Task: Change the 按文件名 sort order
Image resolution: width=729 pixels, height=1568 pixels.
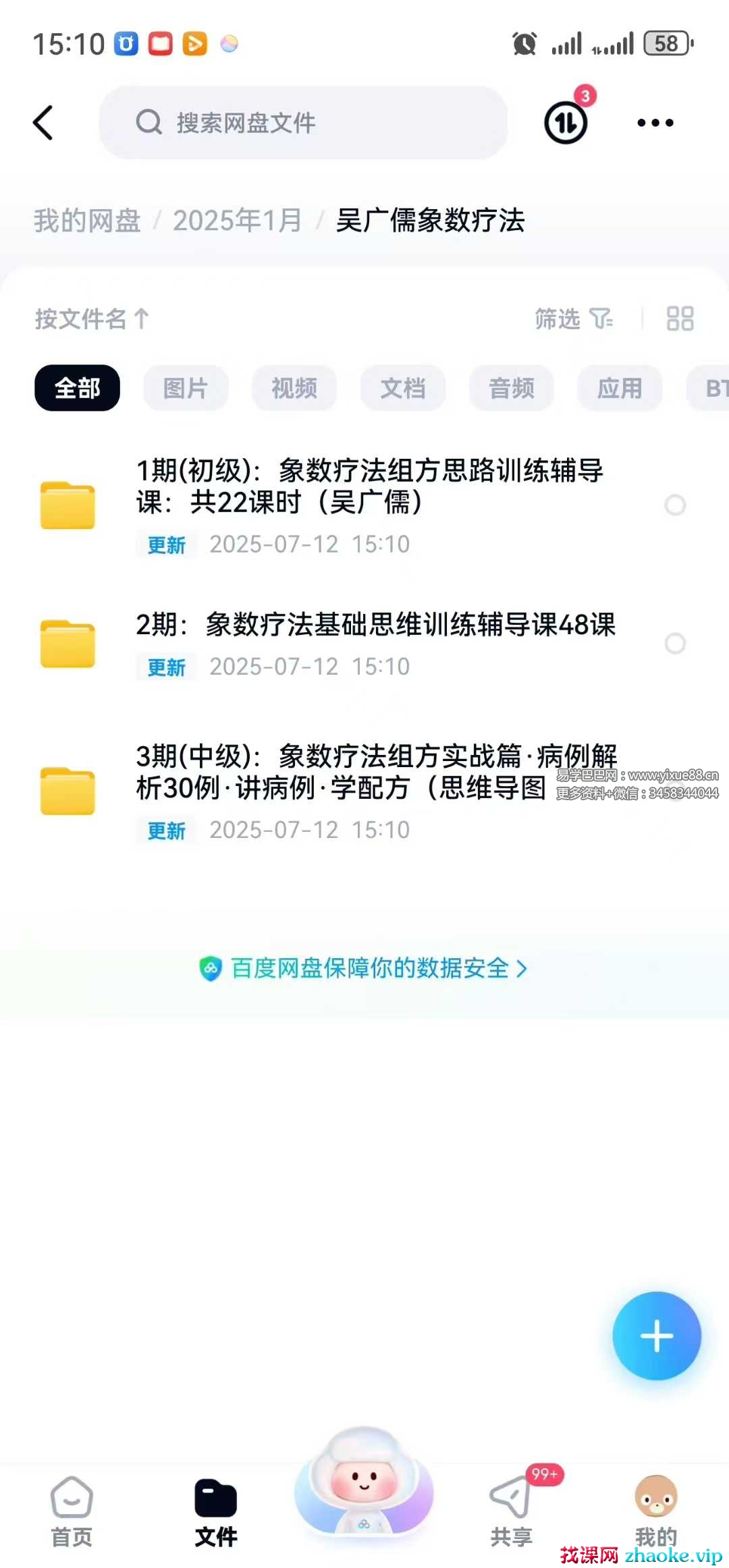Action: (x=92, y=318)
